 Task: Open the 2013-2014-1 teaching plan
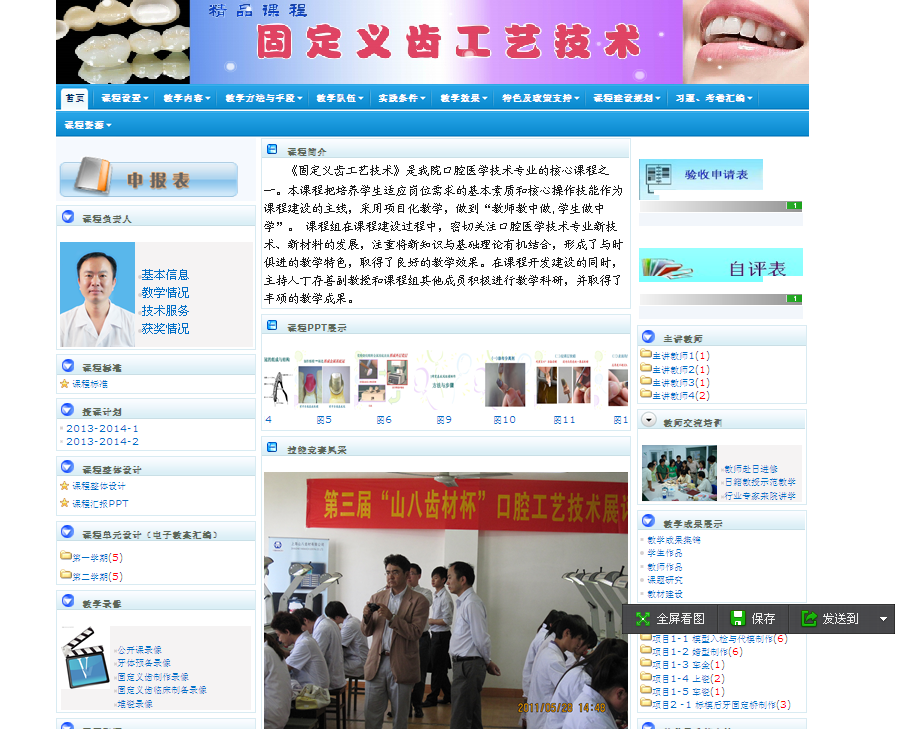pyautogui.click(x=102, y=428)
